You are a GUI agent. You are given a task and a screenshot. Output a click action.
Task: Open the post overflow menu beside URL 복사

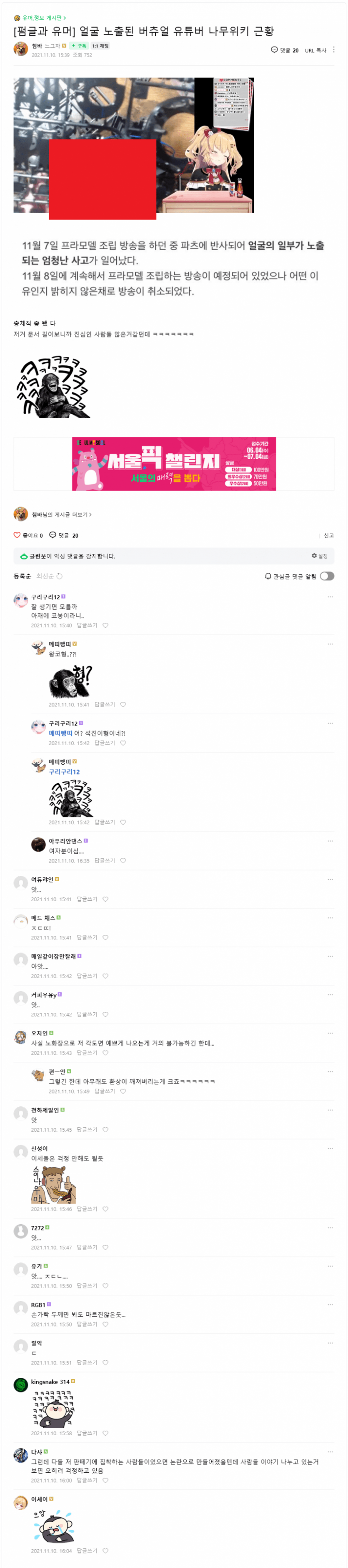click(333, 50)
